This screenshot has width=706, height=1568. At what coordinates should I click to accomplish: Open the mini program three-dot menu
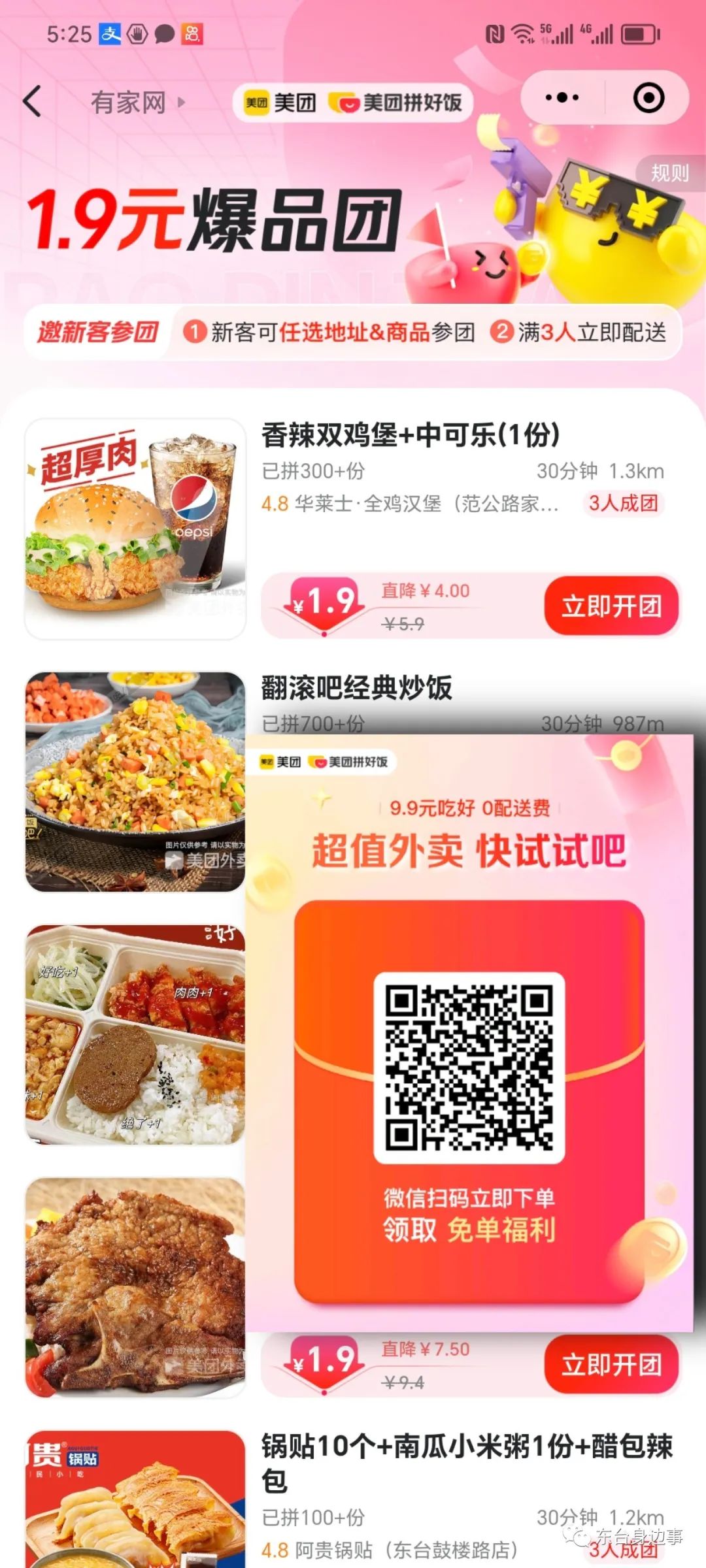point(562,98)
